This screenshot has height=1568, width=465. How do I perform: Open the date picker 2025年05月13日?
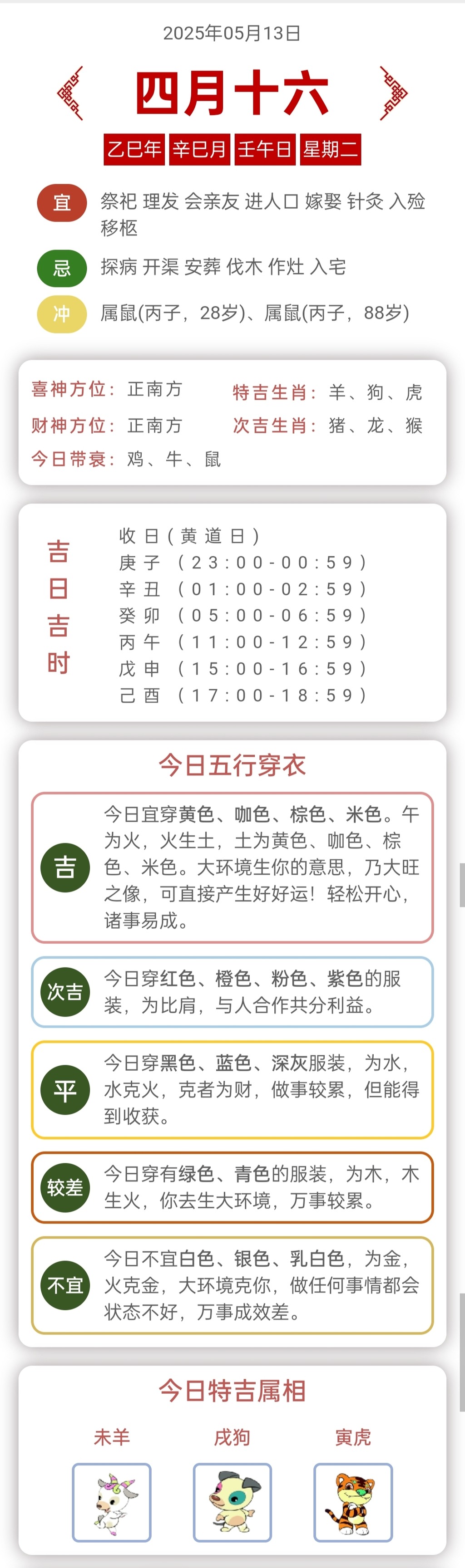[232, 33]
